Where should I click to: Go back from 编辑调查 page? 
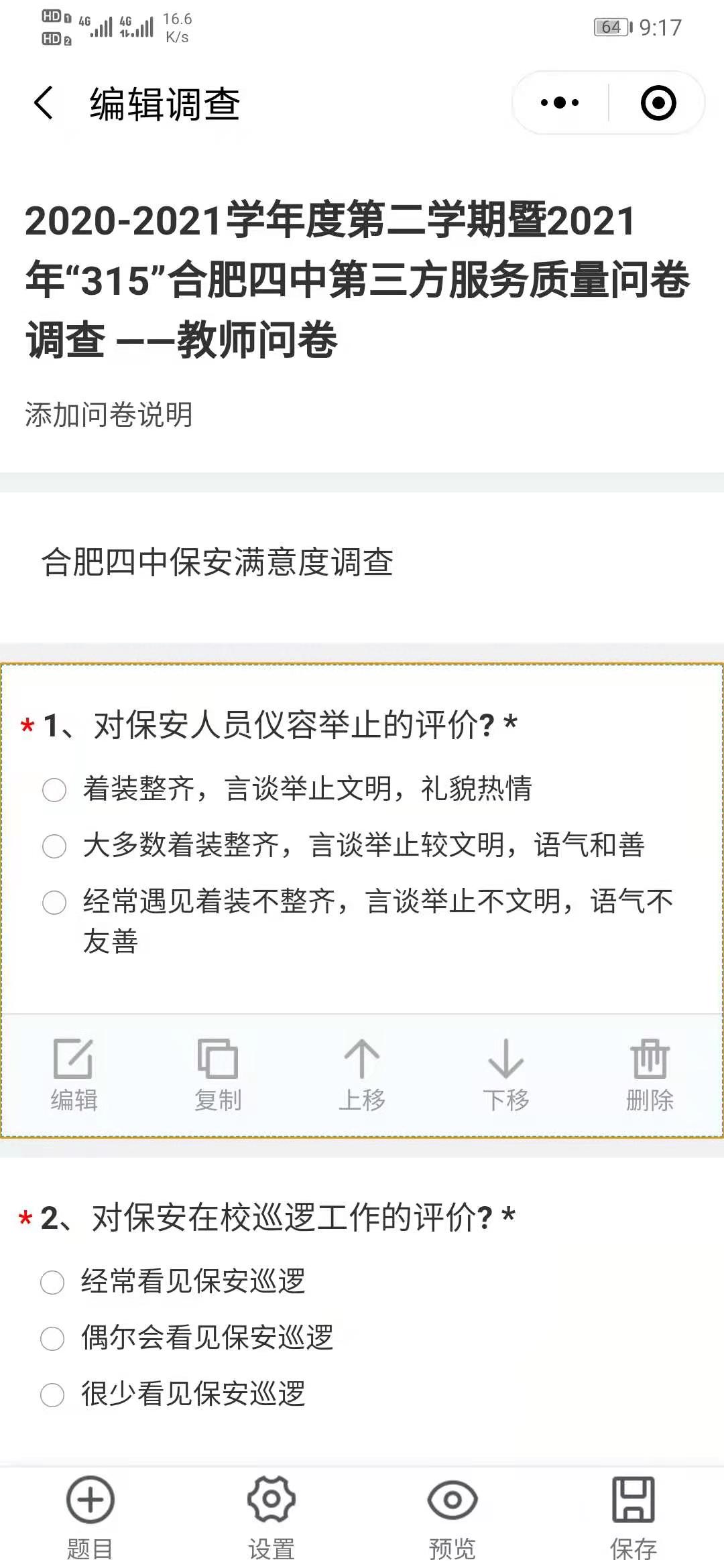[x=44, y=103]
